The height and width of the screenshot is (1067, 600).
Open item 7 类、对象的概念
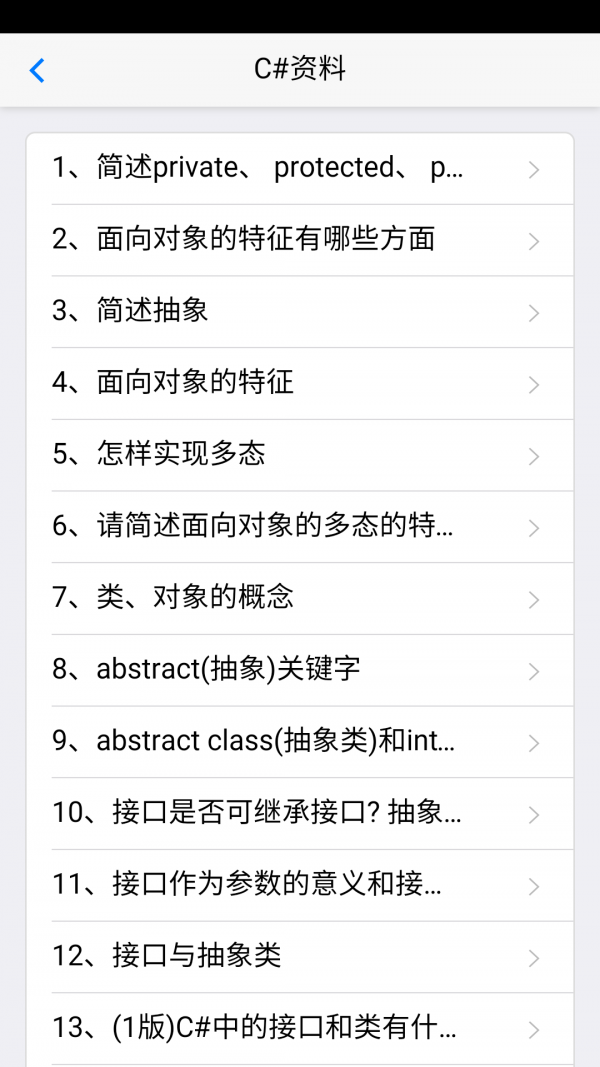point(300,598)
